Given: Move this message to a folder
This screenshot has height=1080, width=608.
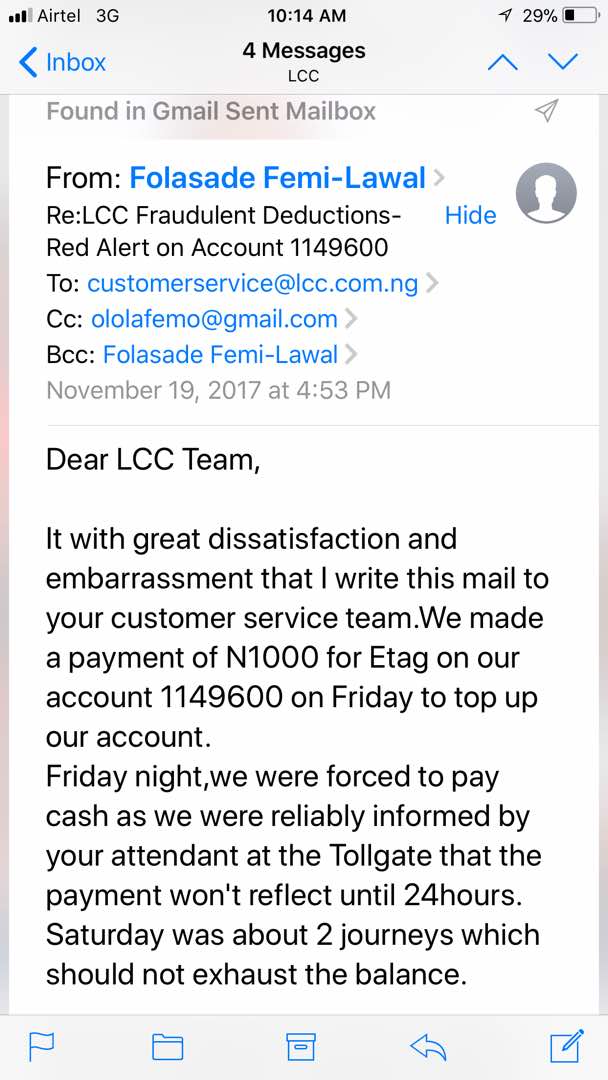Looking at the screenshot, I should (167, 1046).
